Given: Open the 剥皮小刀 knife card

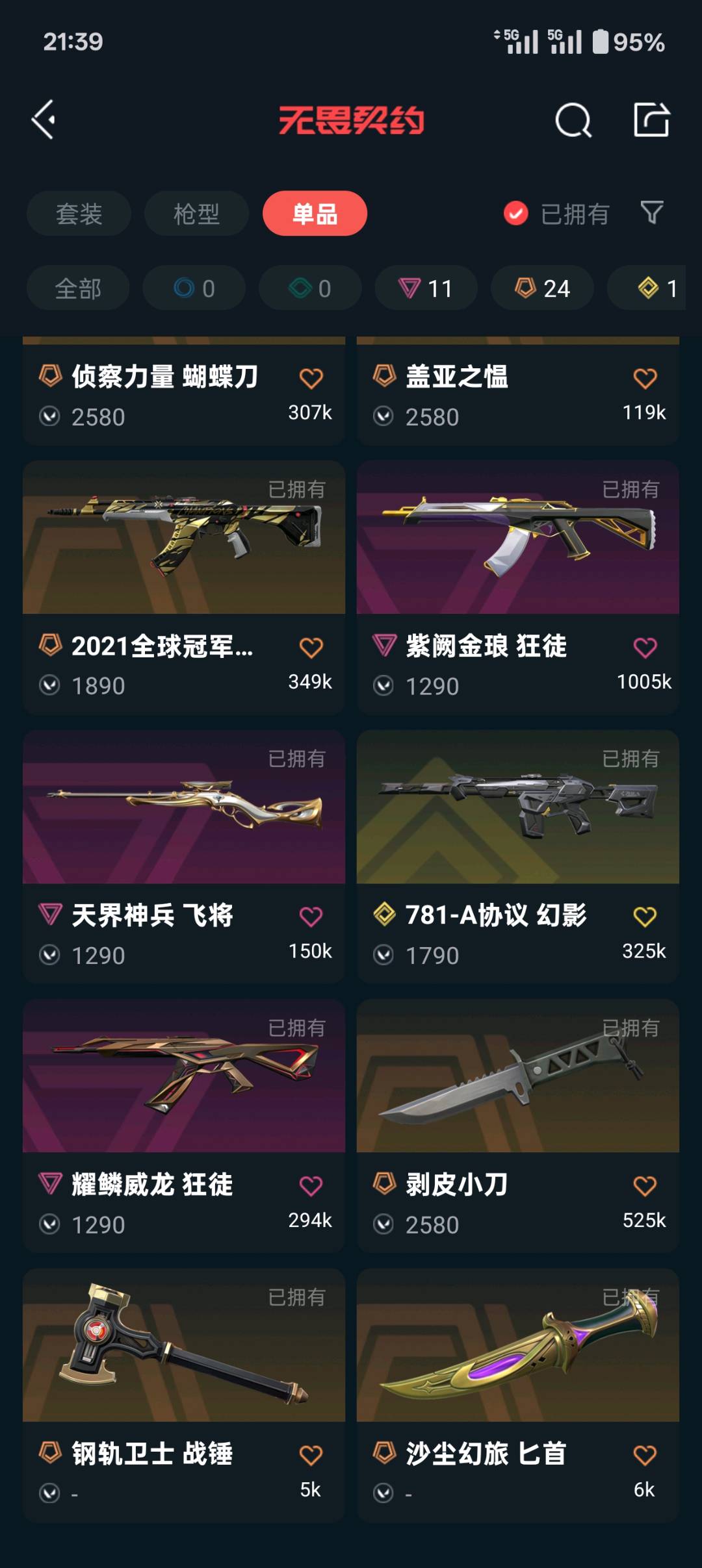Looking at the screenshot, I should (518, 1126).
